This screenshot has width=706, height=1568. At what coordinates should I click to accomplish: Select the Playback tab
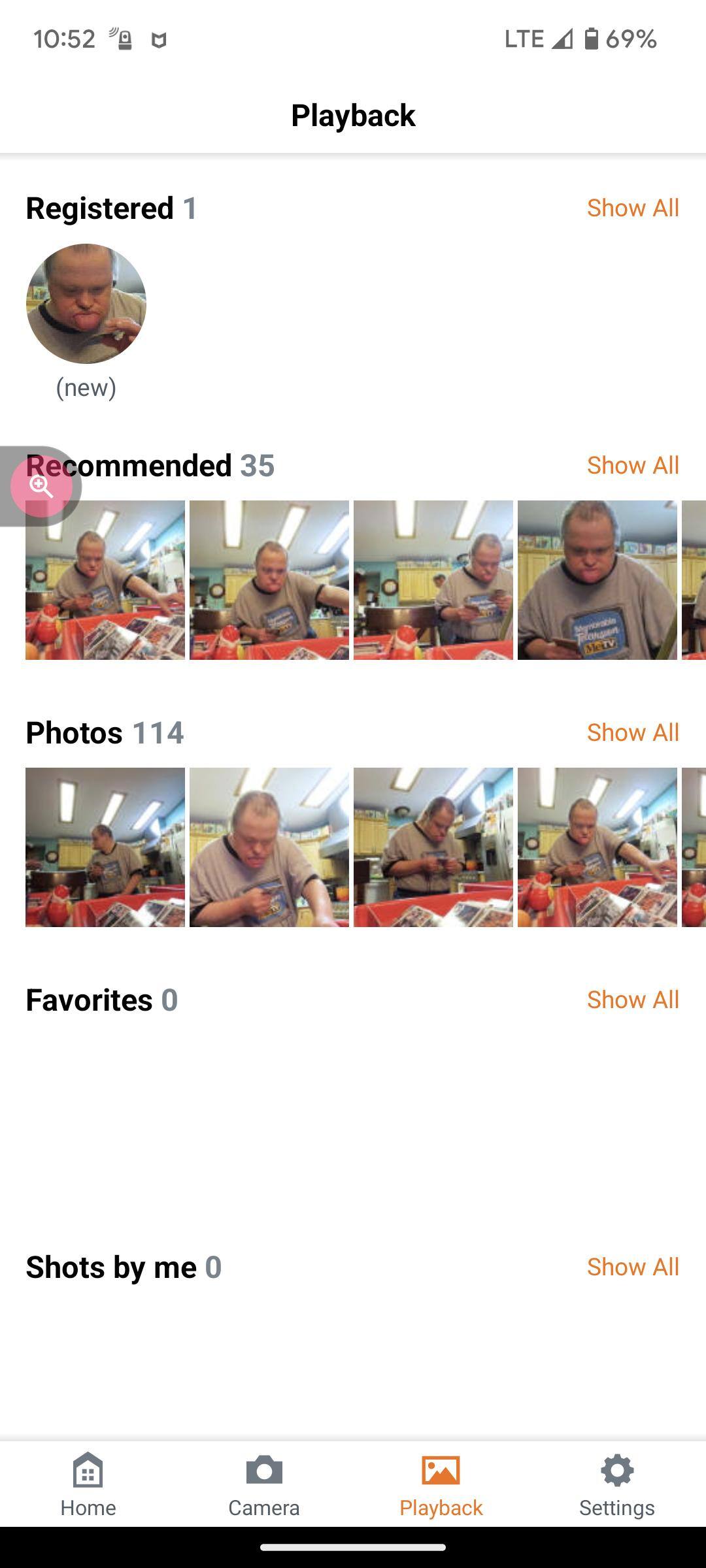tap(441, 1484)
